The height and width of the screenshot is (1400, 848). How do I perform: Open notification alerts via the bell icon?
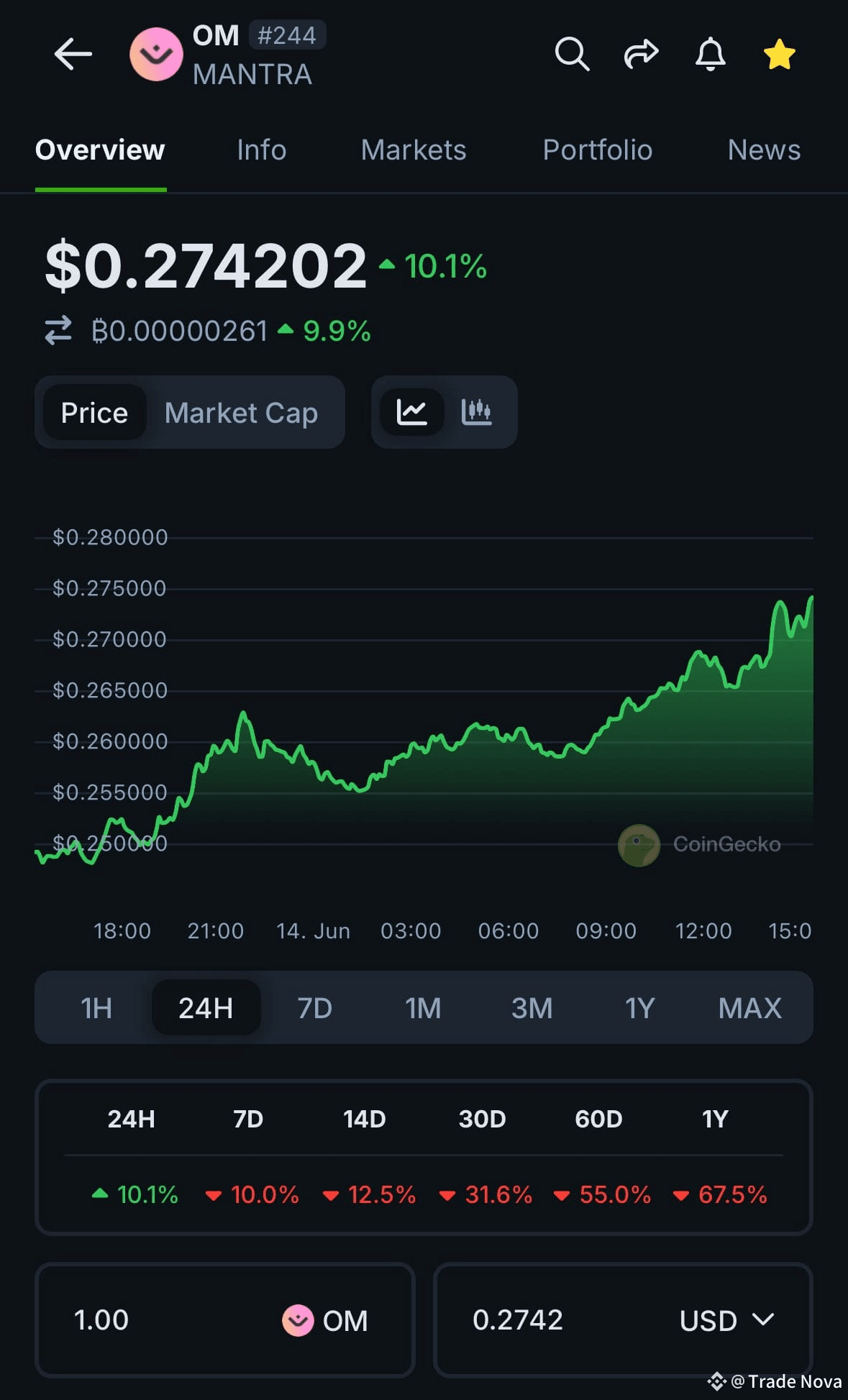click(x=711, y=55)
